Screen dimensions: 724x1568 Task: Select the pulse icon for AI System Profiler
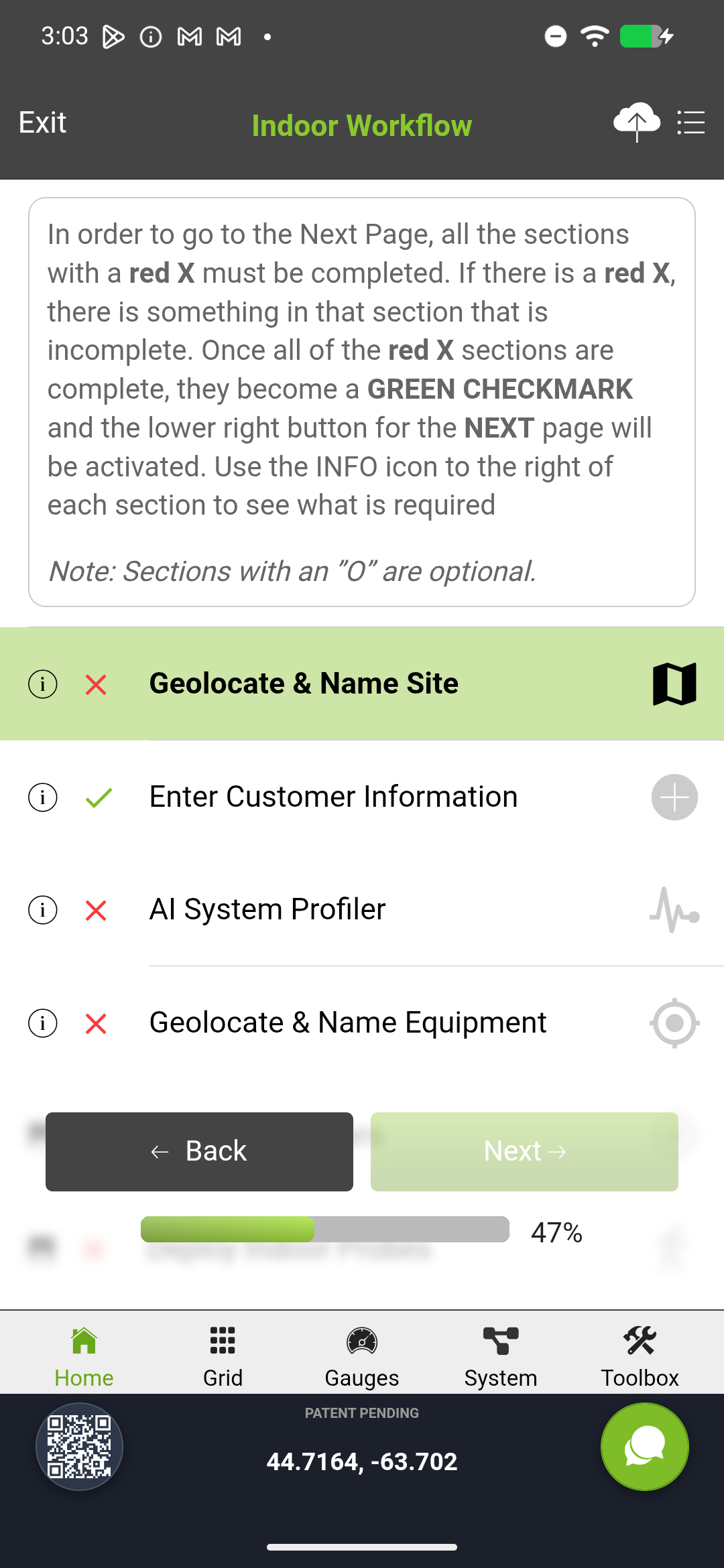[x=674, y=910]
